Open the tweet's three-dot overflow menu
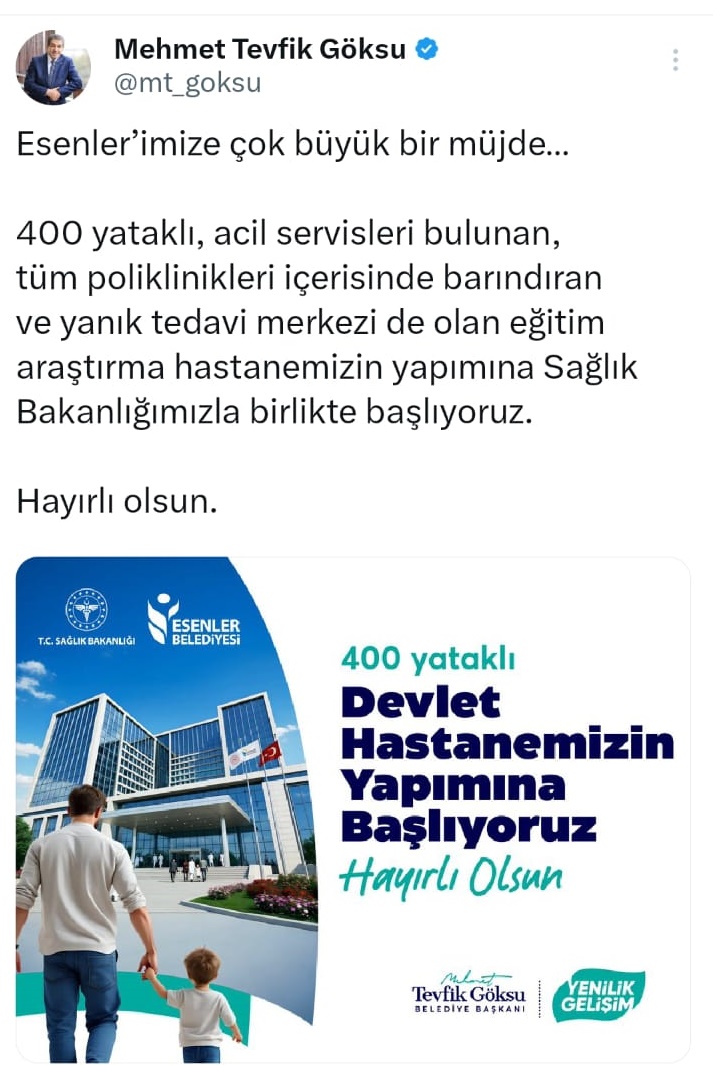 coord(675,60)
